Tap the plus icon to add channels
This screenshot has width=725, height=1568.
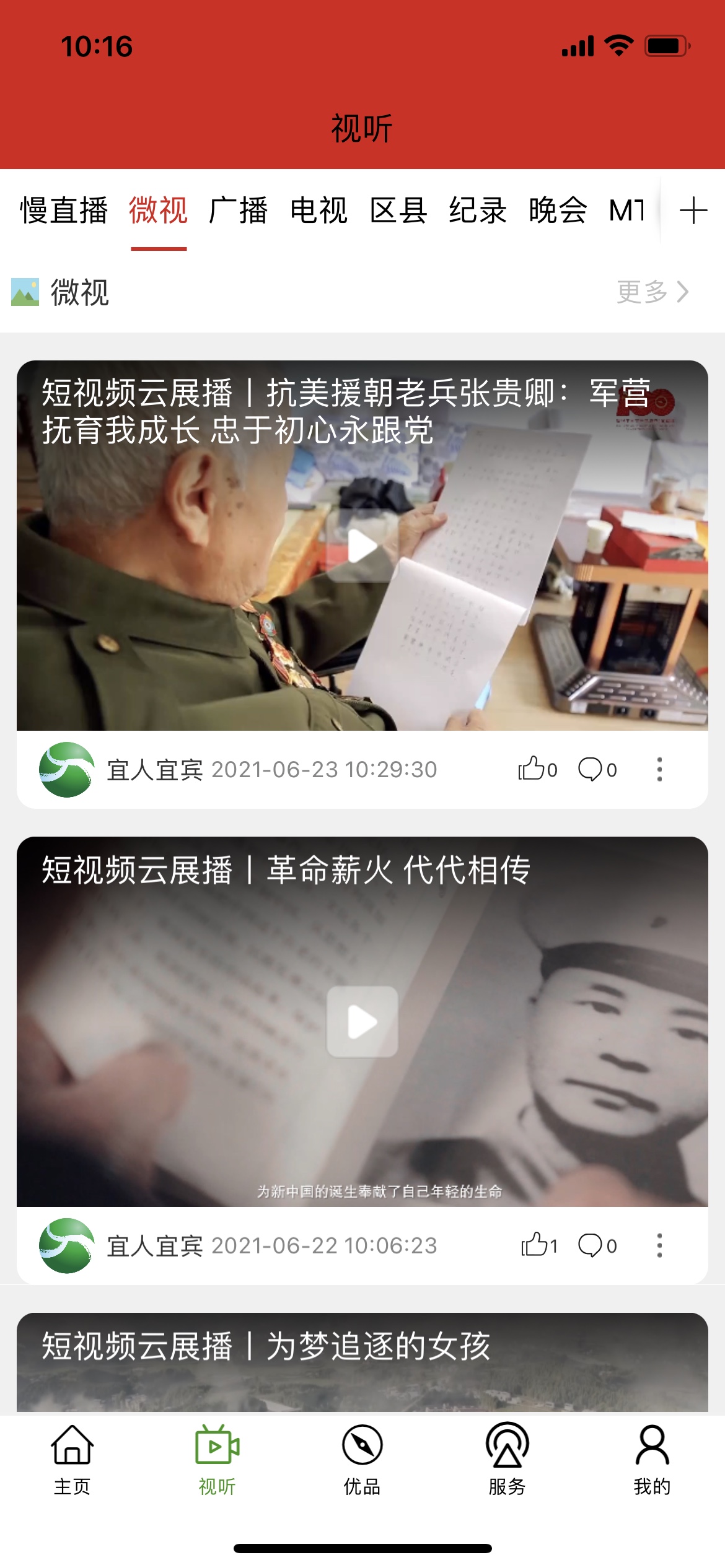pos(693,211)
